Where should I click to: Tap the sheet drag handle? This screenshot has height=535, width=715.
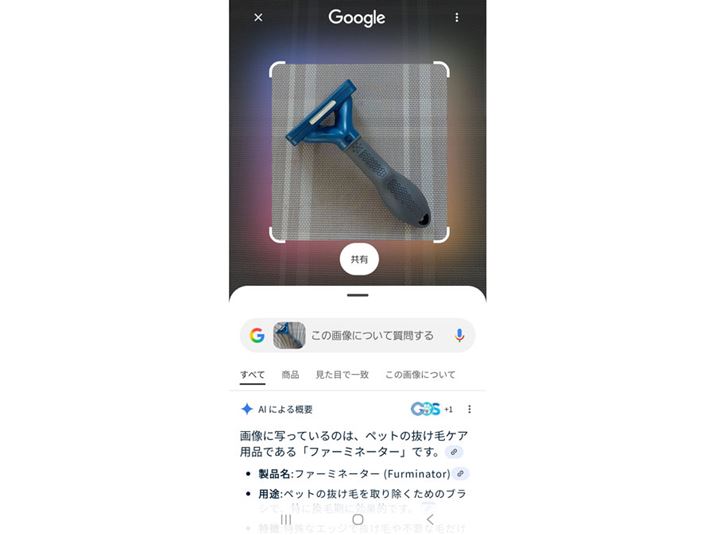point(357,296)
